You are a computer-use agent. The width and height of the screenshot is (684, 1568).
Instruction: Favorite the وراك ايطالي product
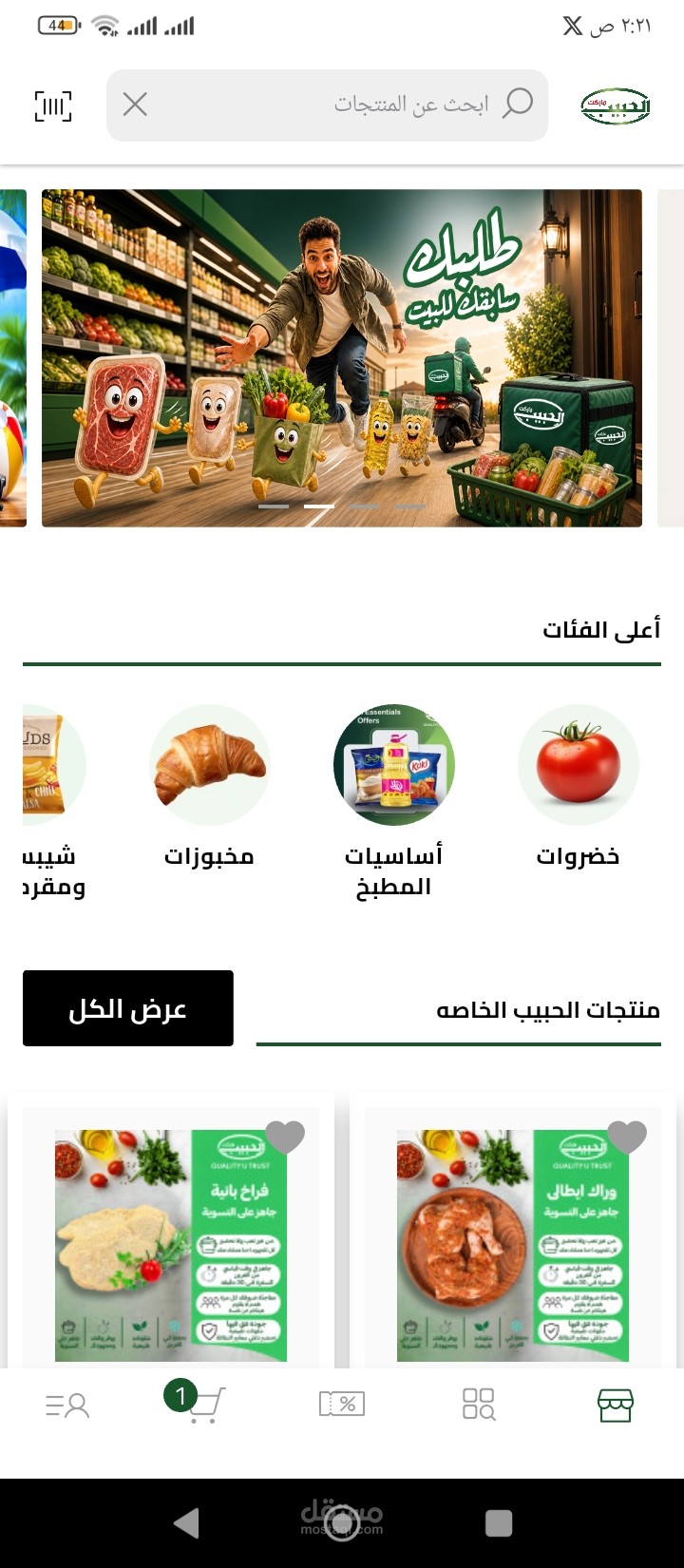[x=627, y=1136]
